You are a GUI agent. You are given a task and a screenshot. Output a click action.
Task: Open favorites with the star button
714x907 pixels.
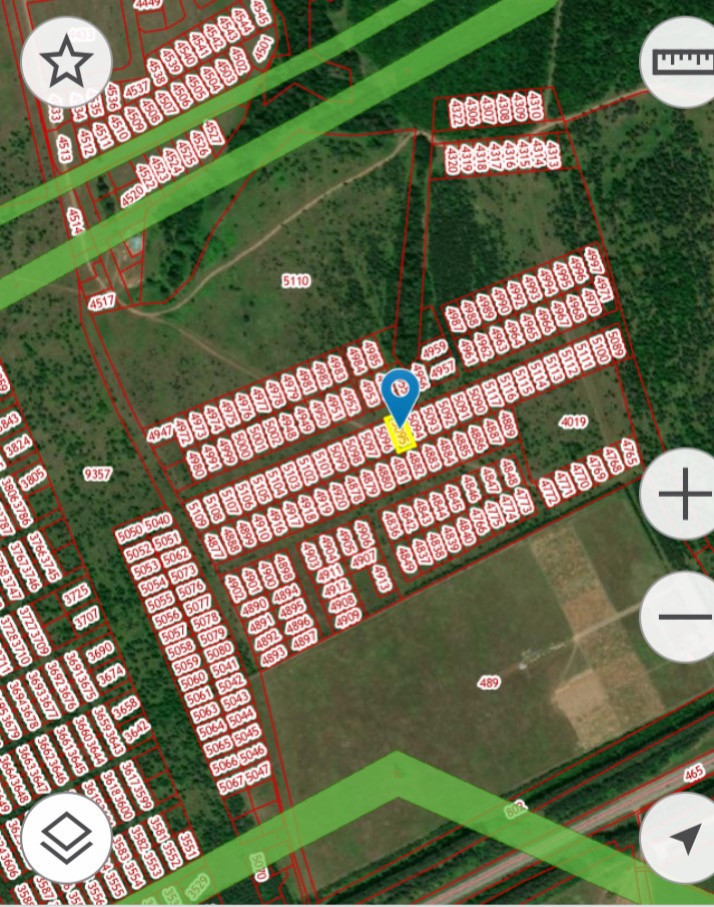tap(66, 62)
